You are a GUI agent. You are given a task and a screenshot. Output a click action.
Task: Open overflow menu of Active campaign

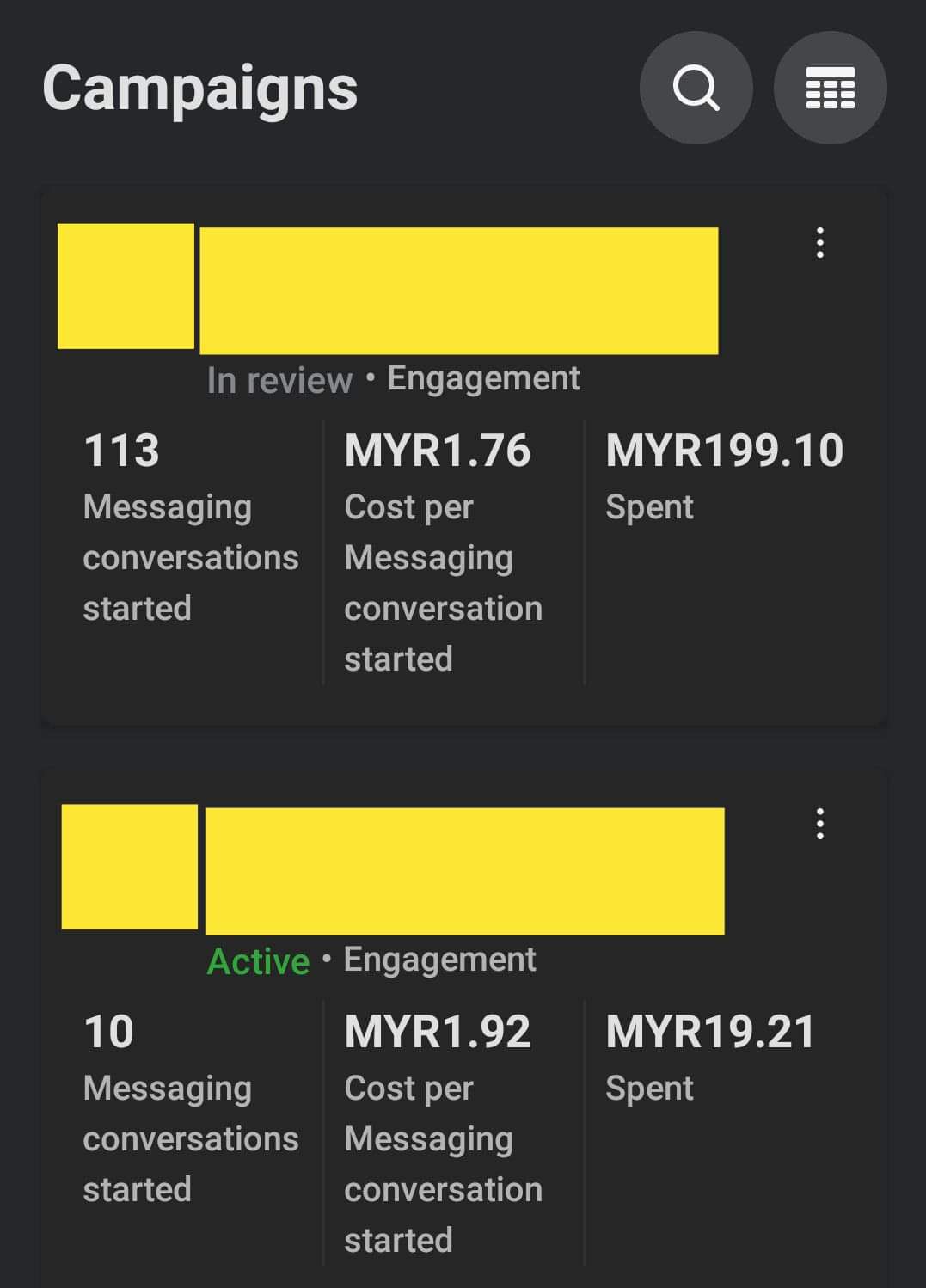tap(819, 824)
